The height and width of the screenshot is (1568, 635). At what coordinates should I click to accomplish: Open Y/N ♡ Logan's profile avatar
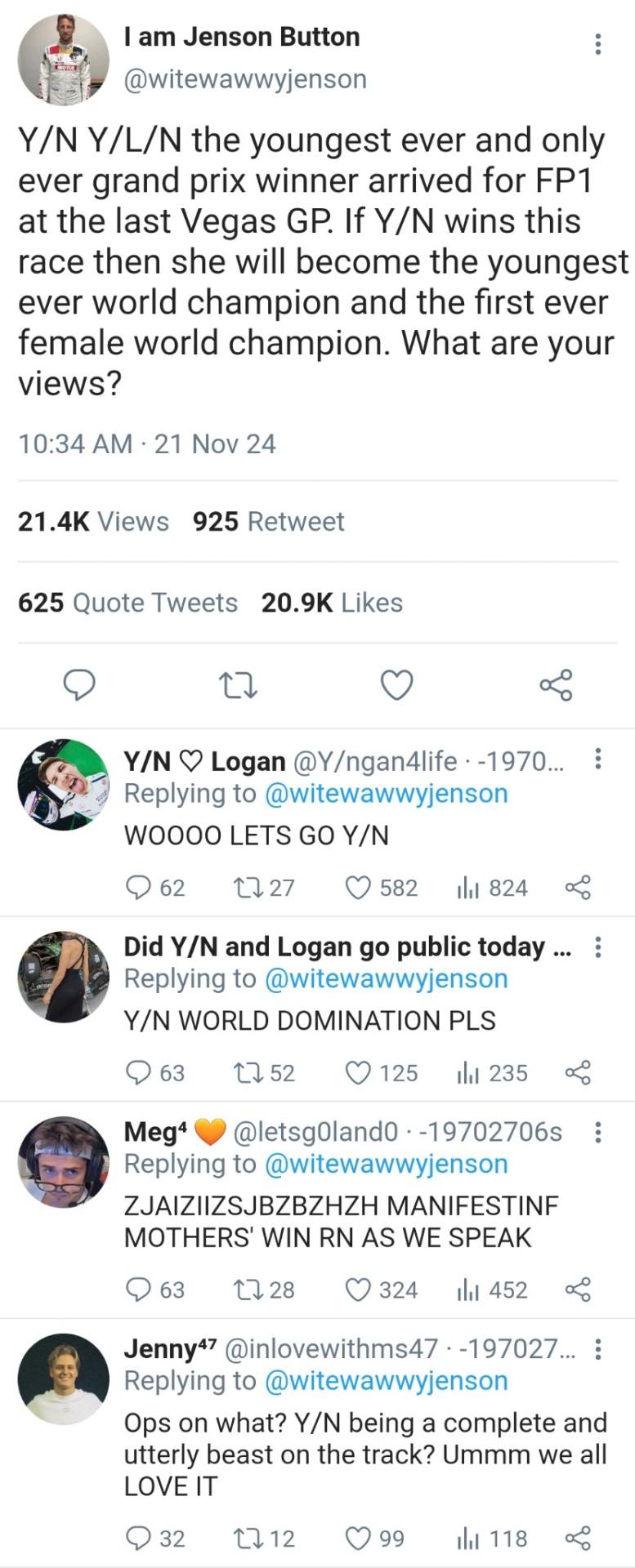tap(64, 785)
